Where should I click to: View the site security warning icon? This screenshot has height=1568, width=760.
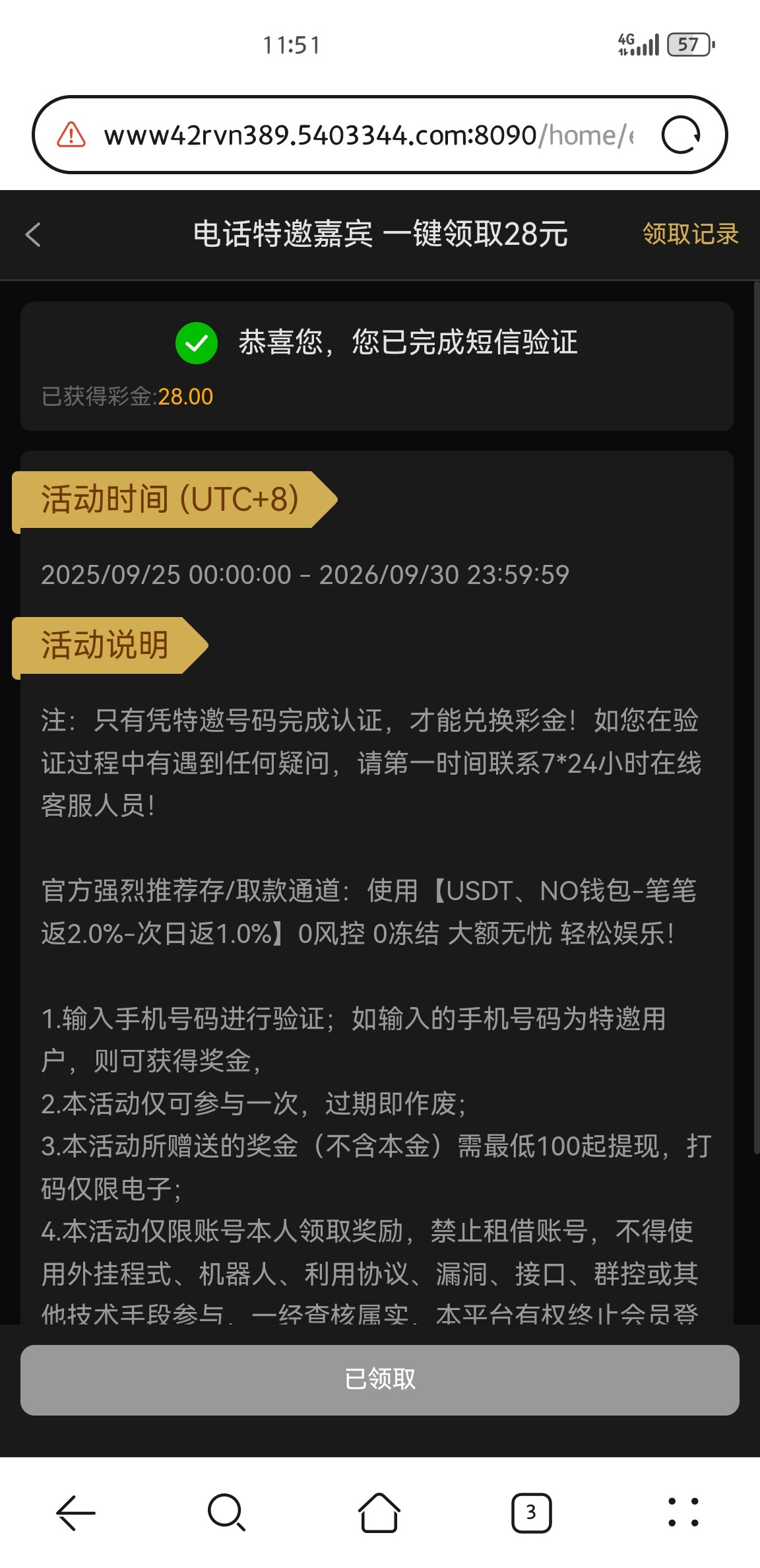(71, 135)
